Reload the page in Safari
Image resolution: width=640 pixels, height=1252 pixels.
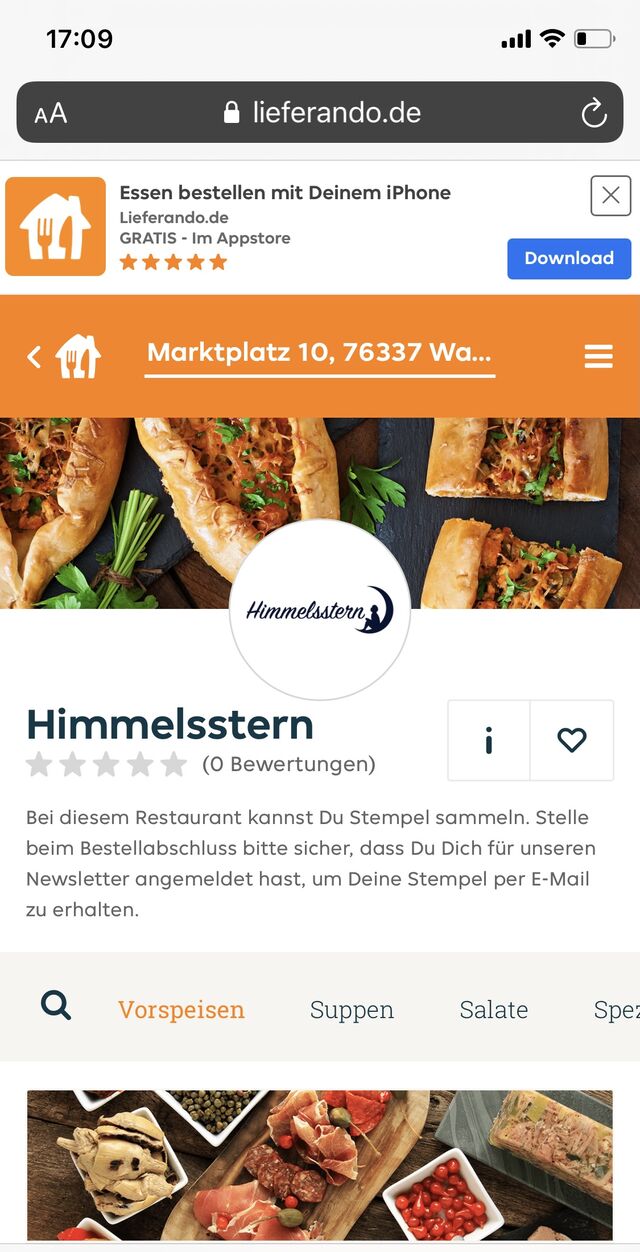pos(594,113)
